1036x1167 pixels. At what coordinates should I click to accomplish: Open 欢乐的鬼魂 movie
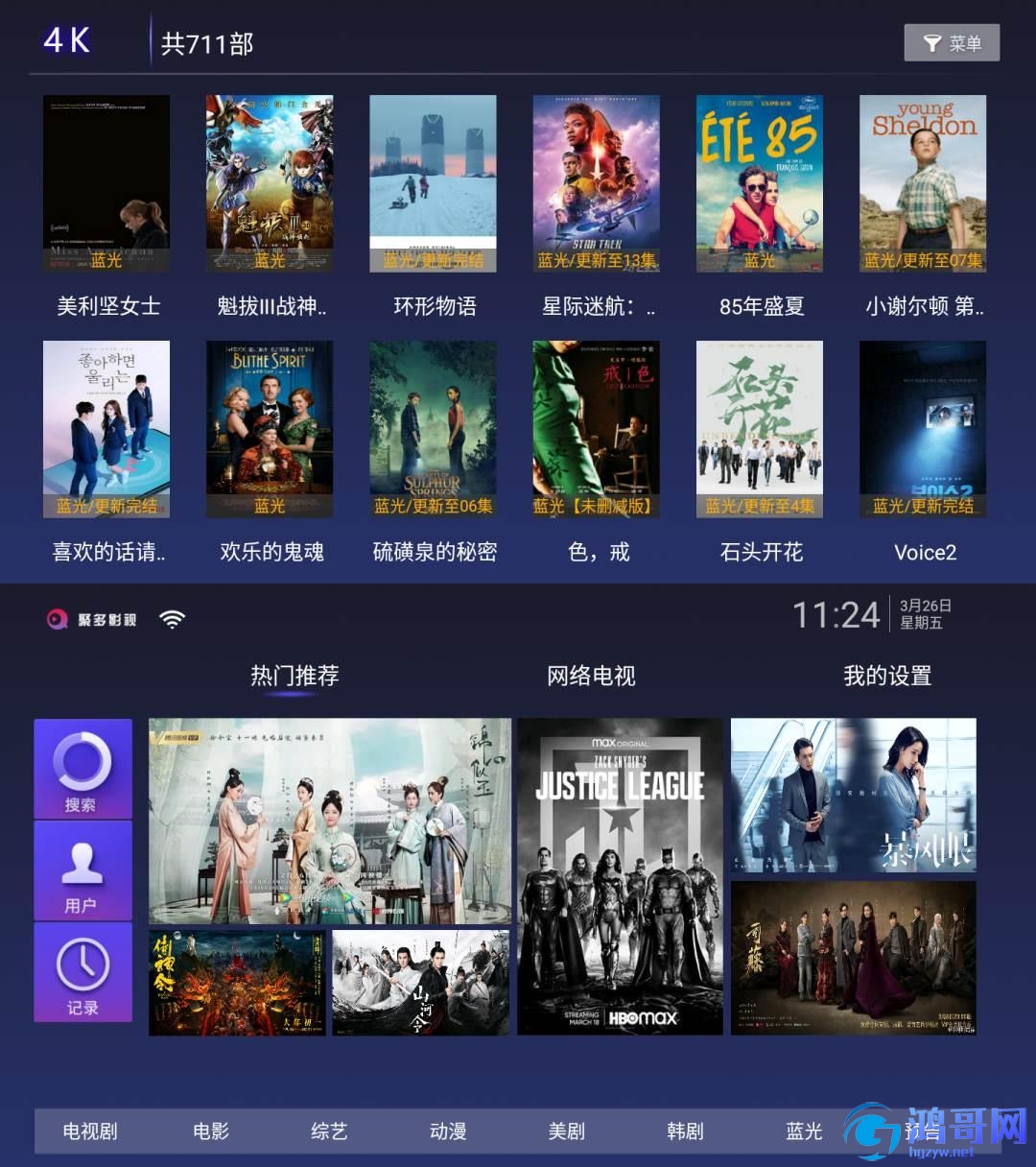click(270, 429)
